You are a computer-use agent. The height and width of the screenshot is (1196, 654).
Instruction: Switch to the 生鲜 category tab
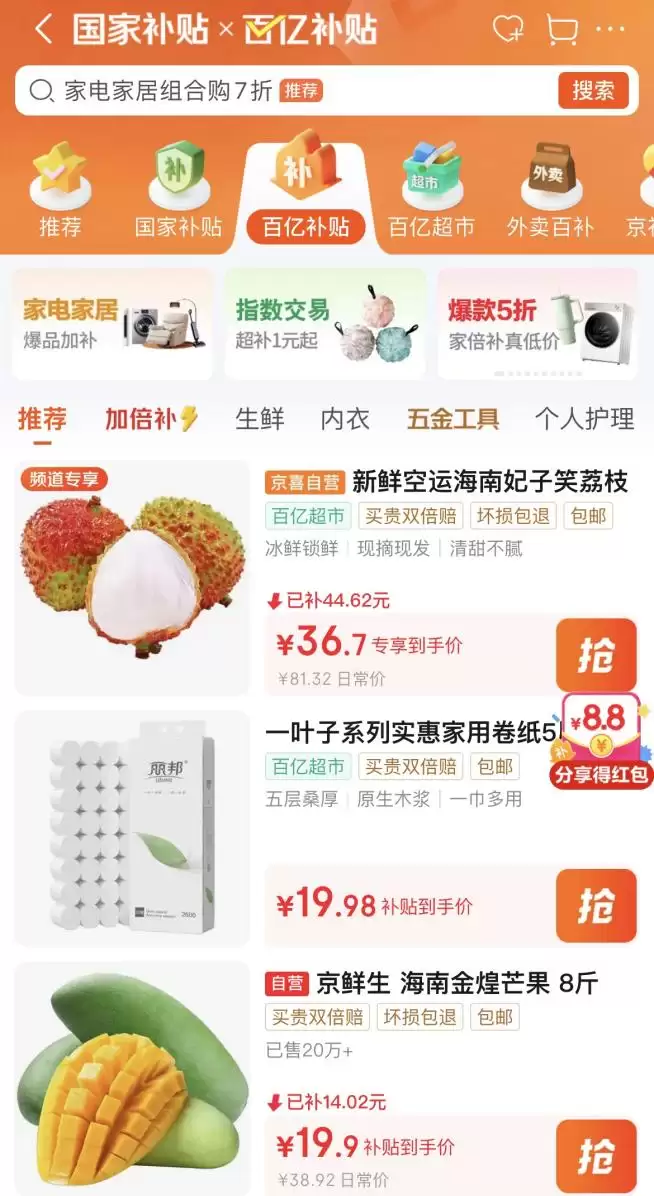pyautogui.click(x=259, y=419)
